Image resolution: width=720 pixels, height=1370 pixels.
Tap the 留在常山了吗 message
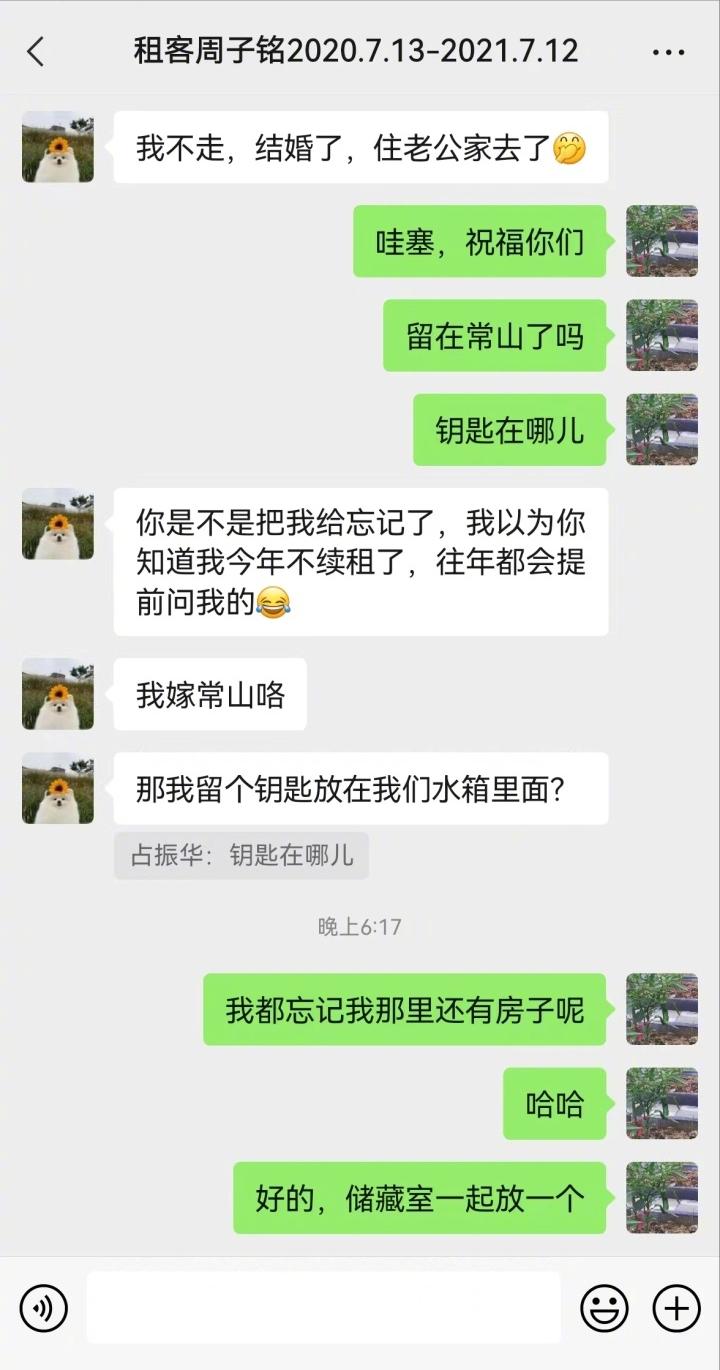(x=494, y=336)
